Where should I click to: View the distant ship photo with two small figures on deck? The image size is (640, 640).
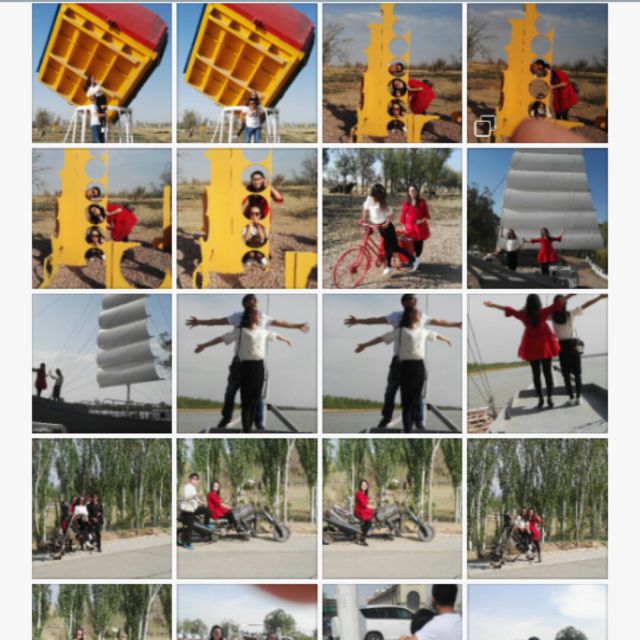(x=102, y=363)
